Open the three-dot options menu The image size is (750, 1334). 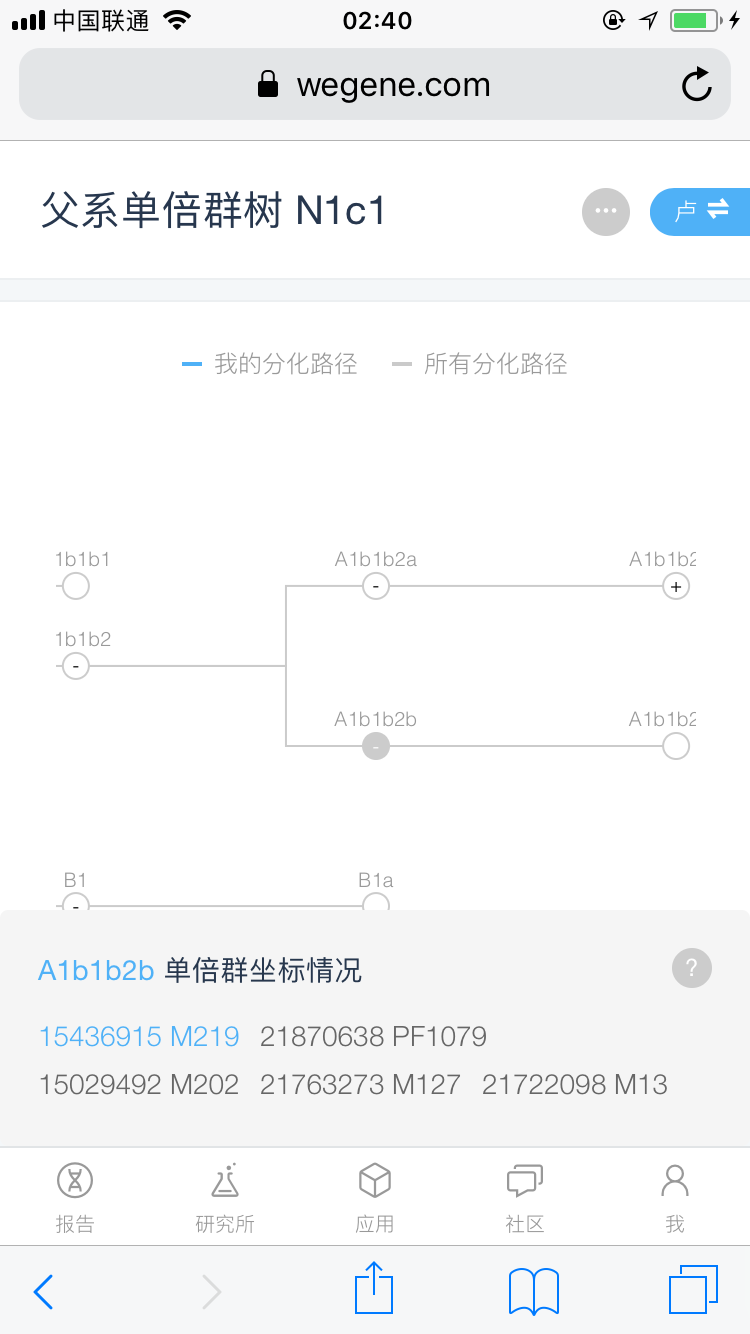click(606, 212)
